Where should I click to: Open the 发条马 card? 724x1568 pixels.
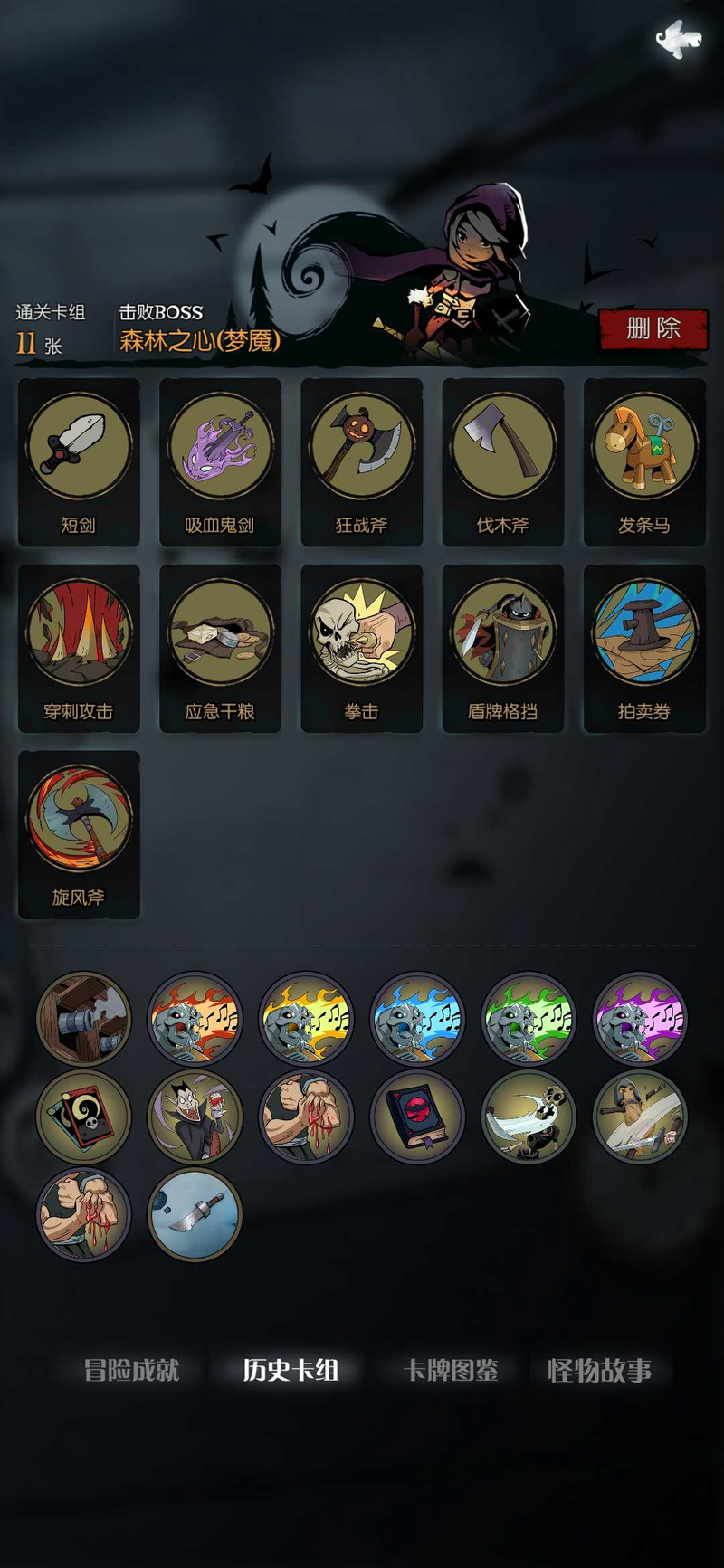pyautogui.click(x=643, y=461)
